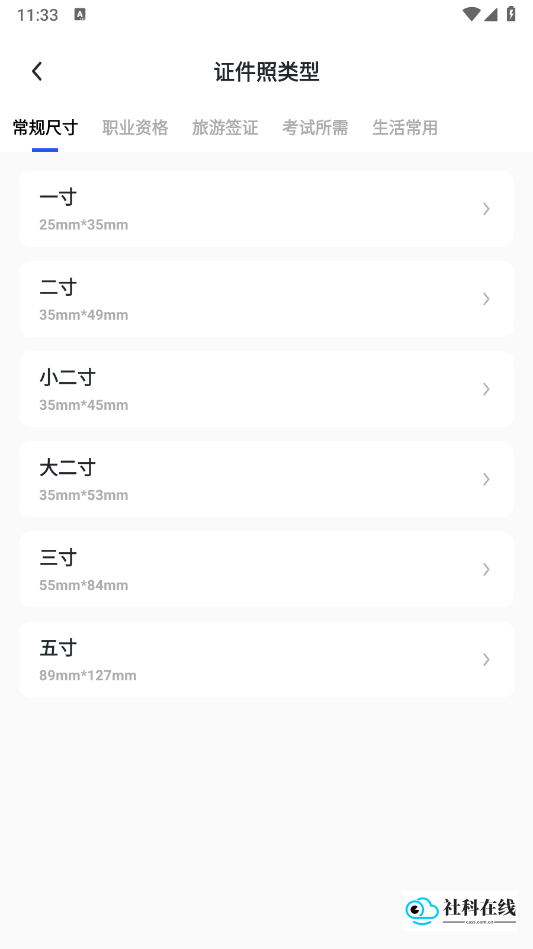Image resolution: width=533 pixels, height=949 pixels.
Task: Choose the 一寸 25mm*35mm photo size
Action: tap(266, 209)
